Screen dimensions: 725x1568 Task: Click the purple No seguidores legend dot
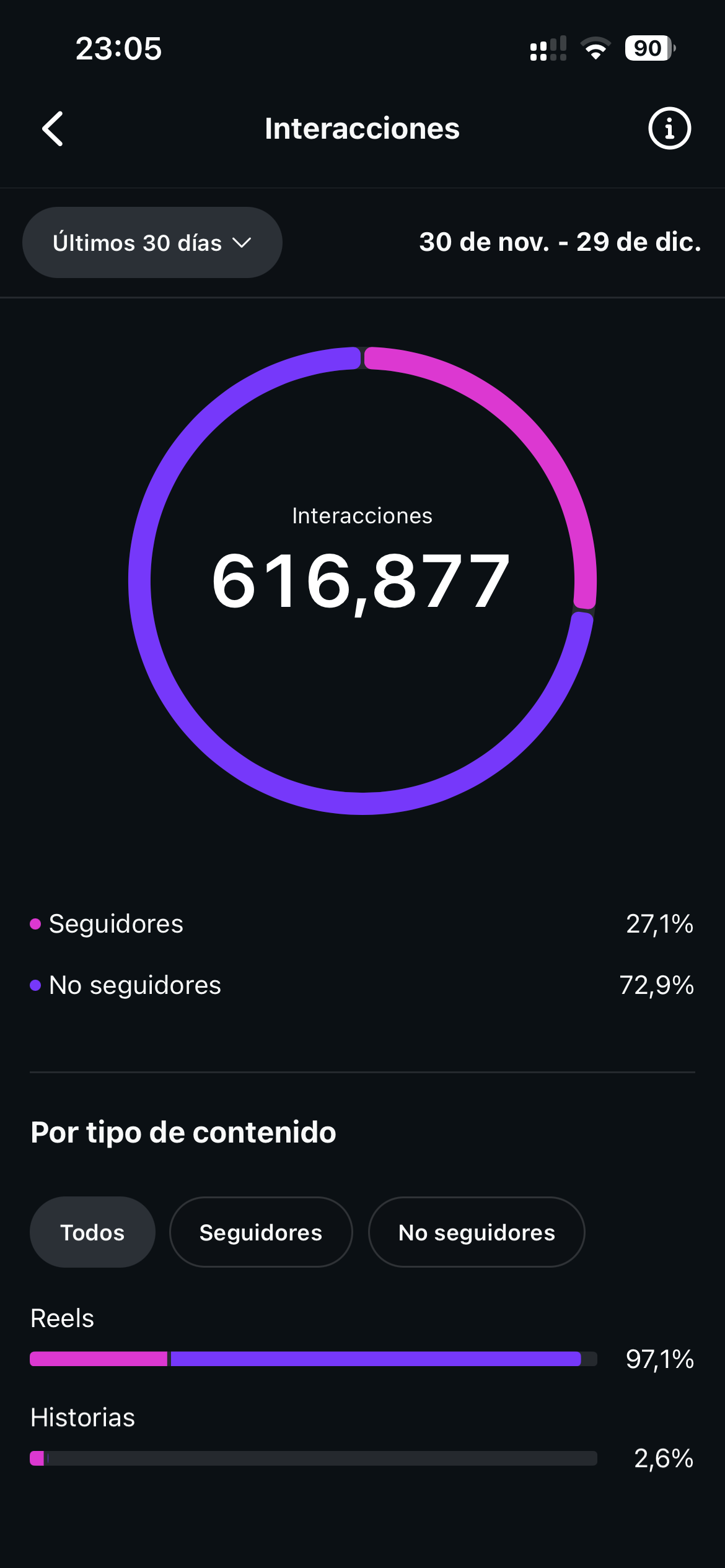pos(35,986)
